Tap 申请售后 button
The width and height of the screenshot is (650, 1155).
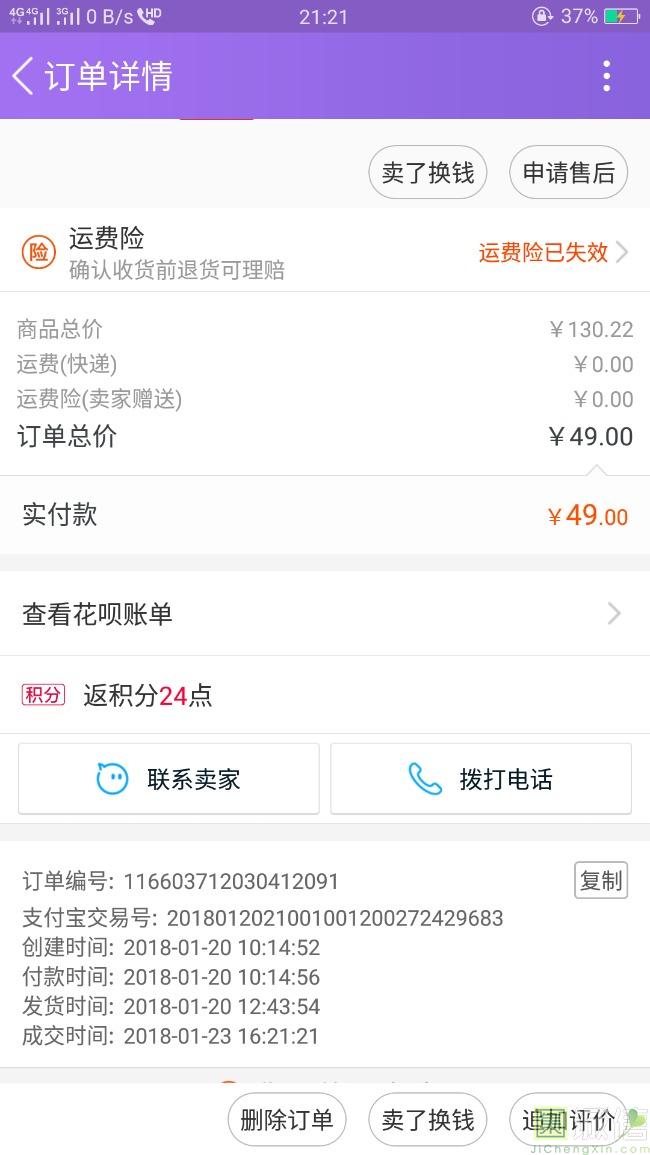pos(568,172)
